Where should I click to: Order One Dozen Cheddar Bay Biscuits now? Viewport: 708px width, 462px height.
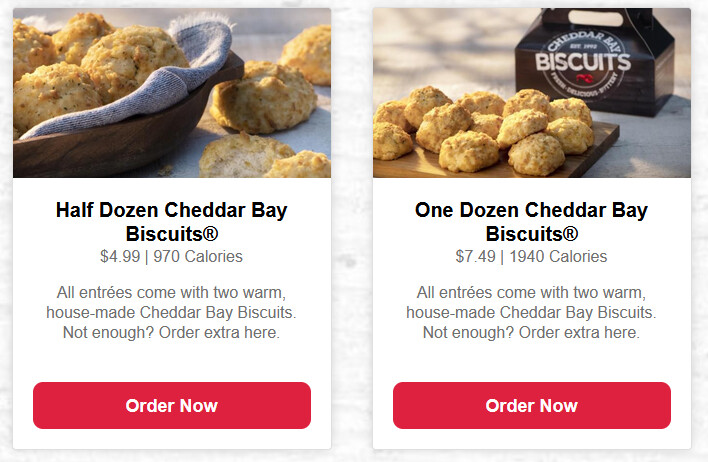click(531, 405)
